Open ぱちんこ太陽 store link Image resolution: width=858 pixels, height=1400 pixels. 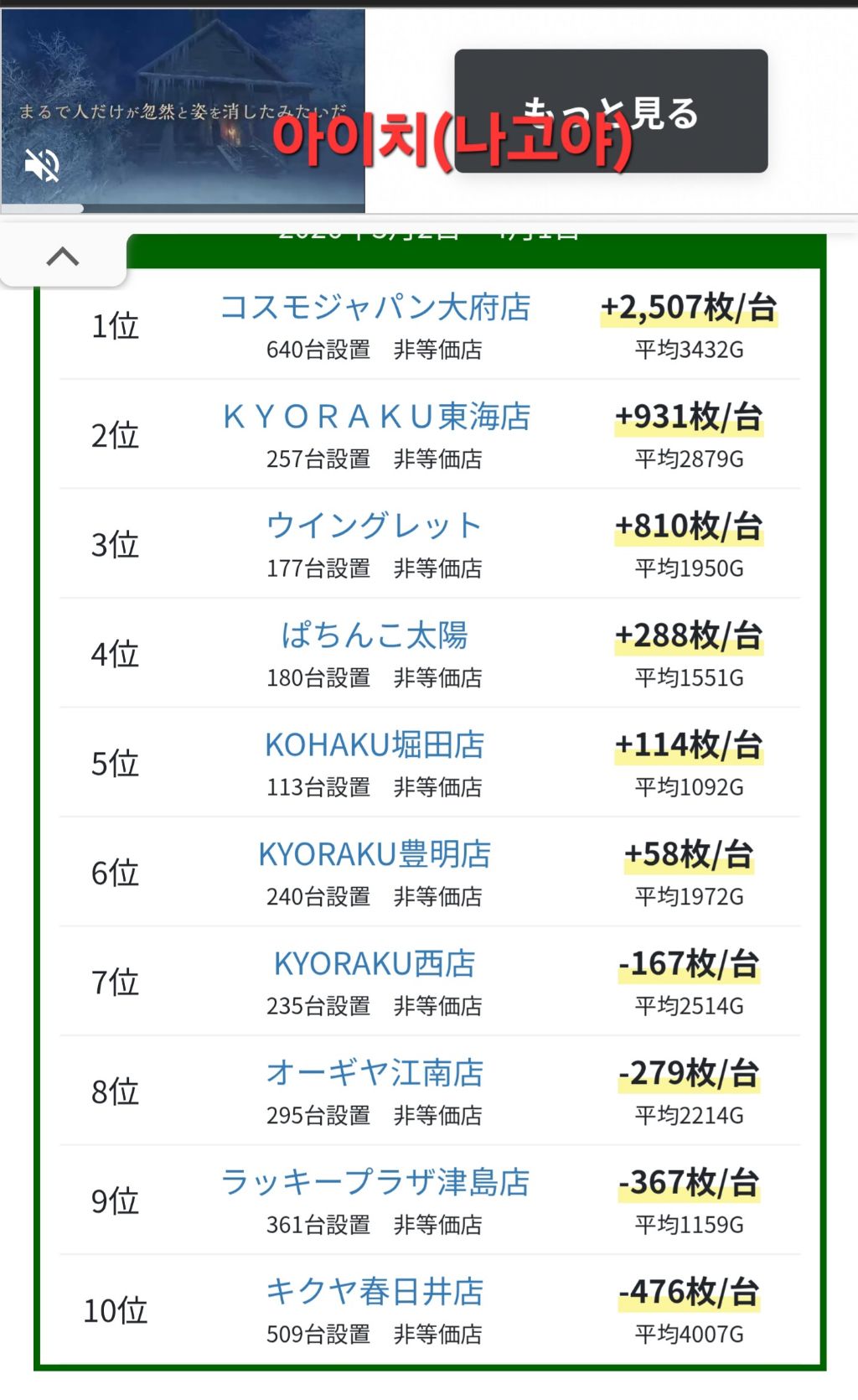coord(375,635)
